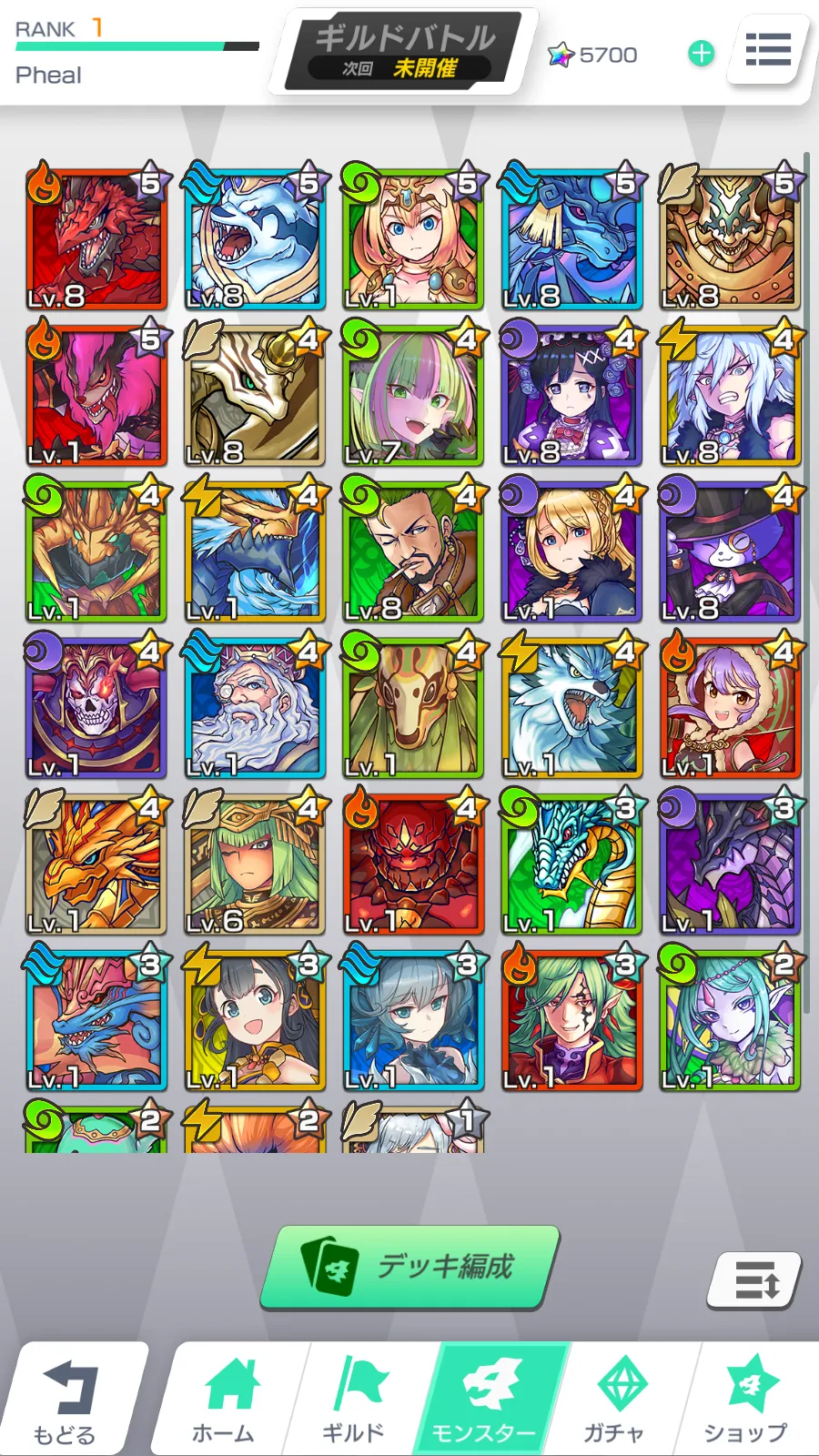Open the hamburger menu
This screenshot has height=1456, width=819.
[x=767, y=50]
